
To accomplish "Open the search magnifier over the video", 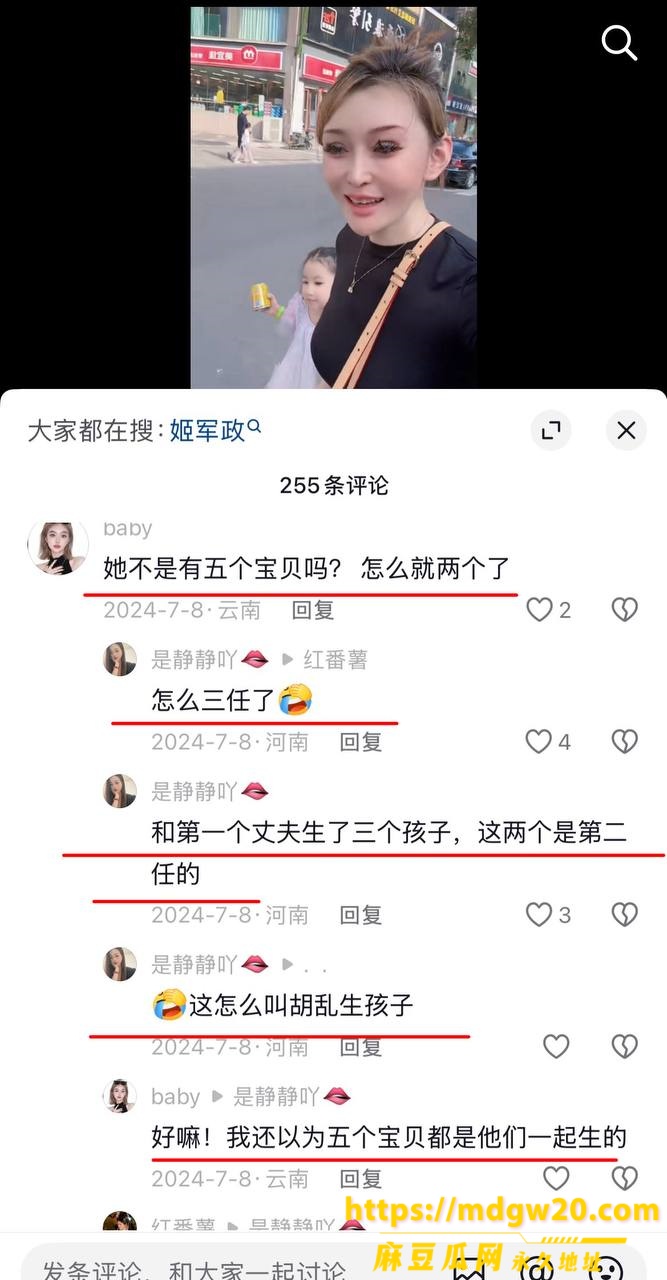I will pos(619,43).
